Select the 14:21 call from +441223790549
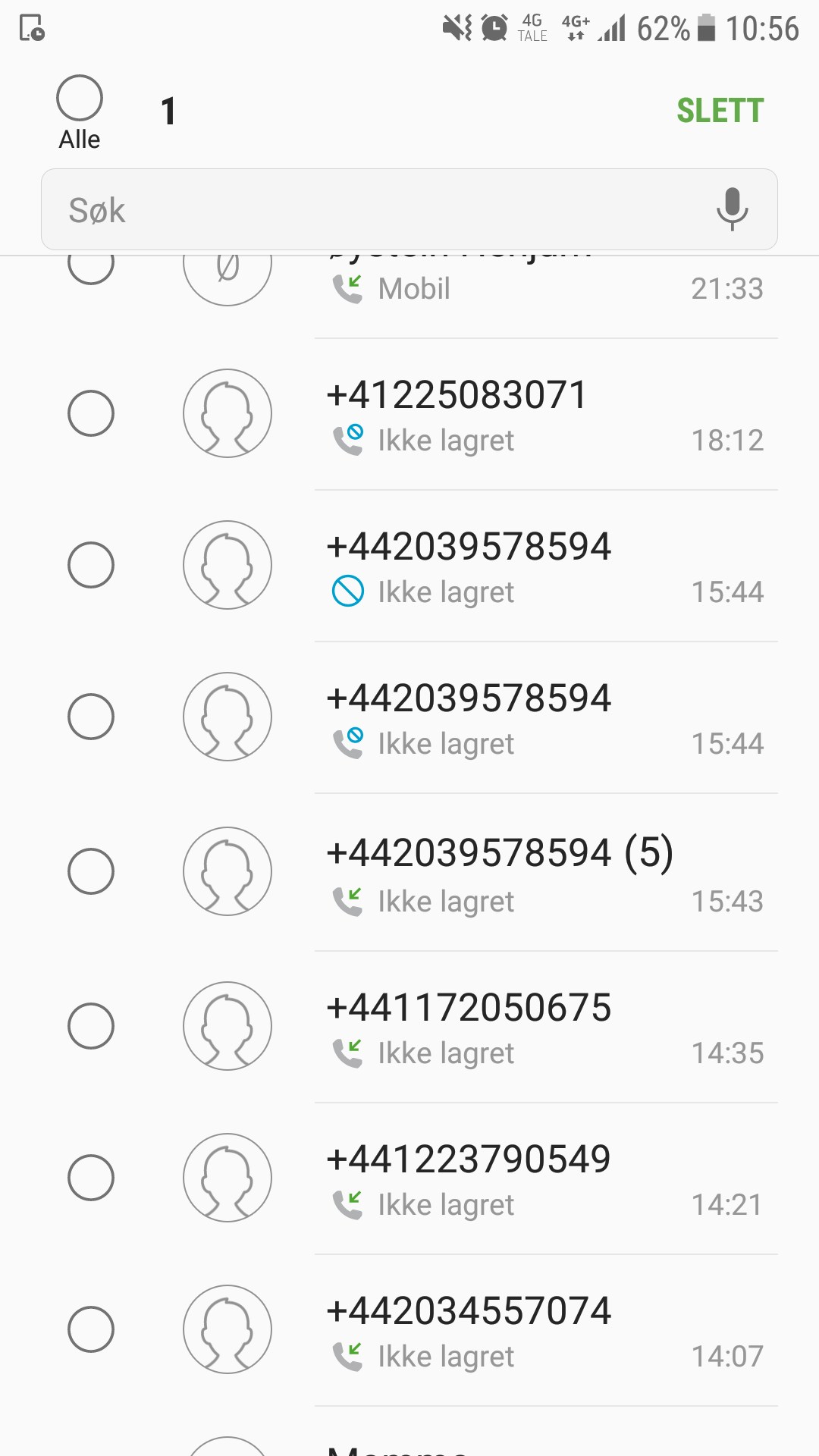The image size is (819, 1456). [91, 1178]
